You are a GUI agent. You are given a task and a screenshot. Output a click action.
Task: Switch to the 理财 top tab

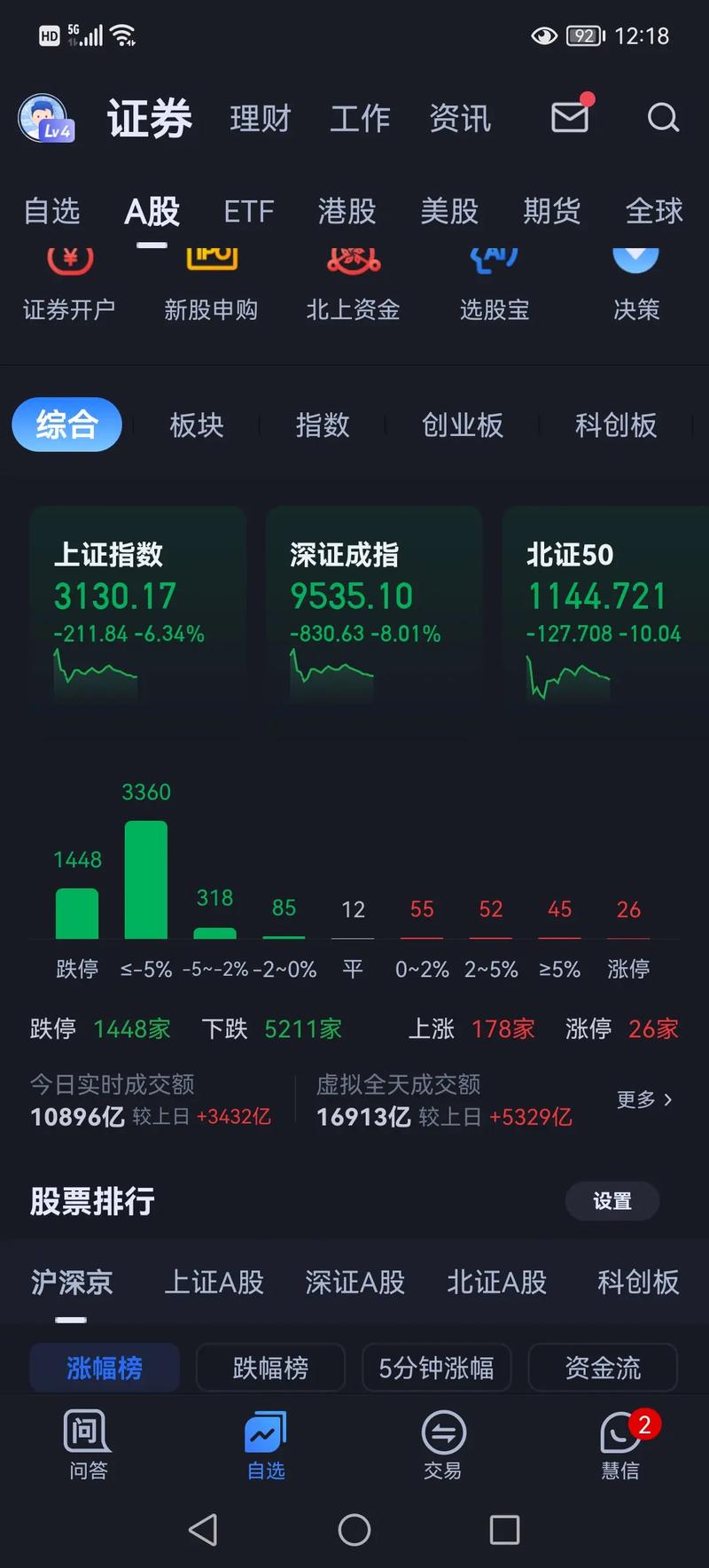(x=261, y=119)
